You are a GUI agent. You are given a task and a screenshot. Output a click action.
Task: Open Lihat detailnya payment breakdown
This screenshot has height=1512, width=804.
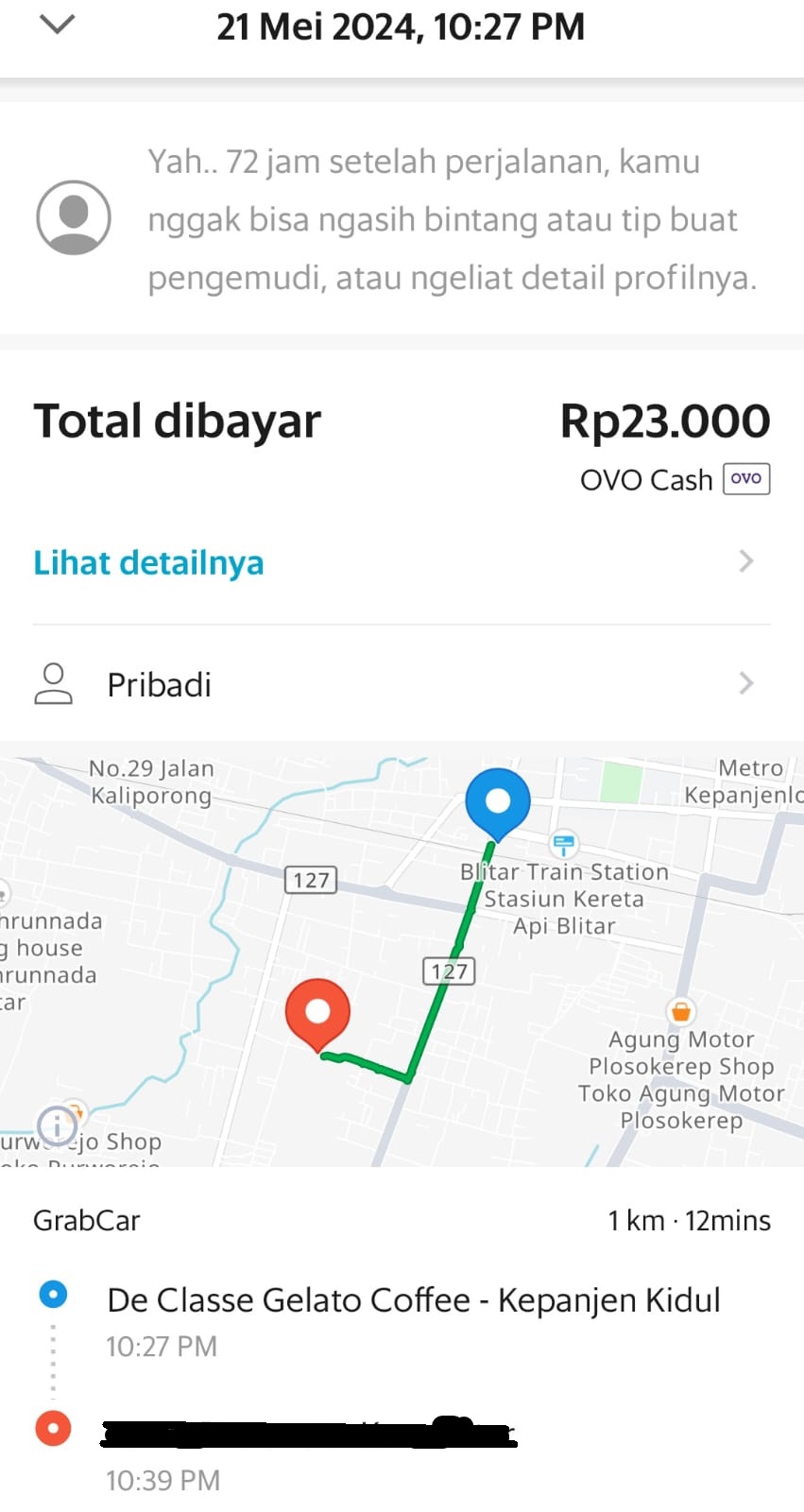(148, 562)
